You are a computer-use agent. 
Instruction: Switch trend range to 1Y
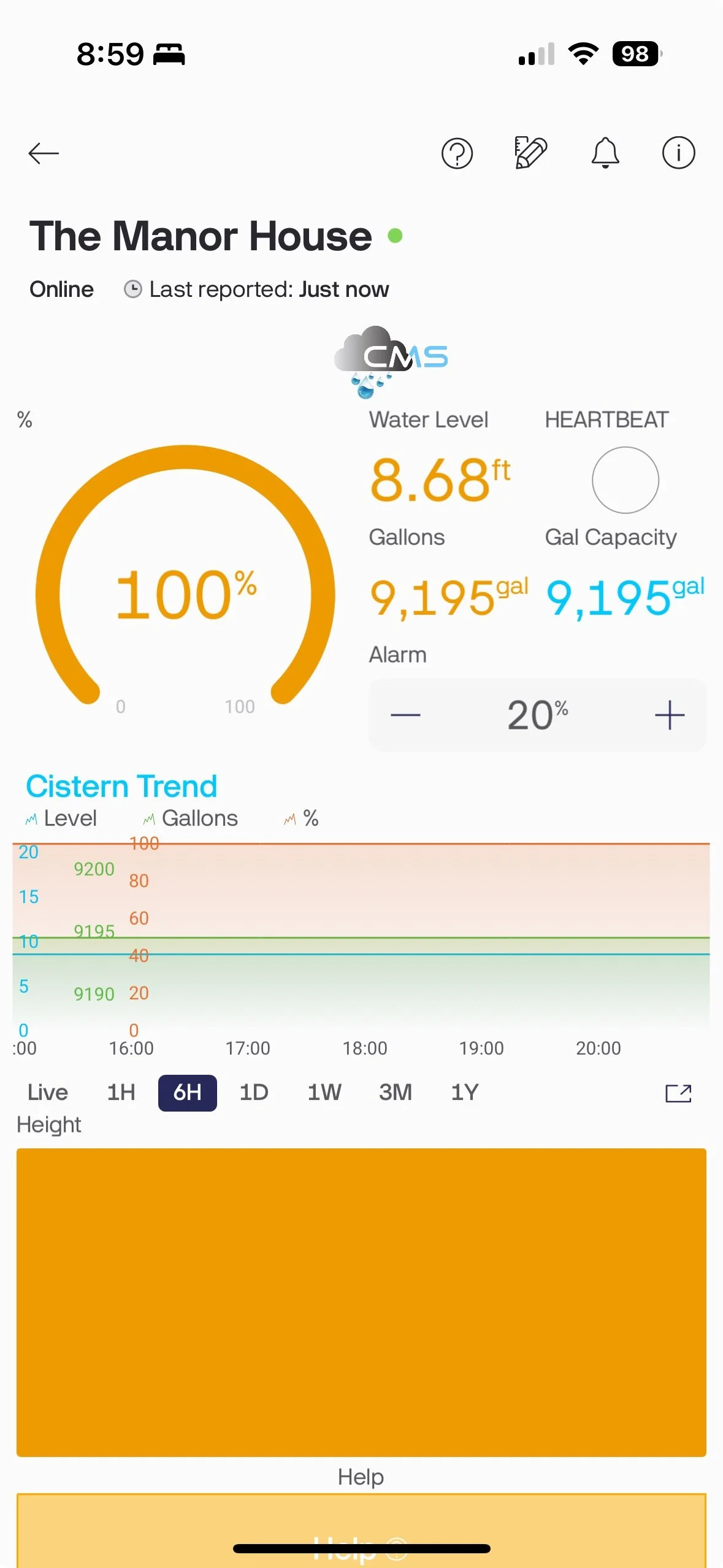(x=464, y=1093)
